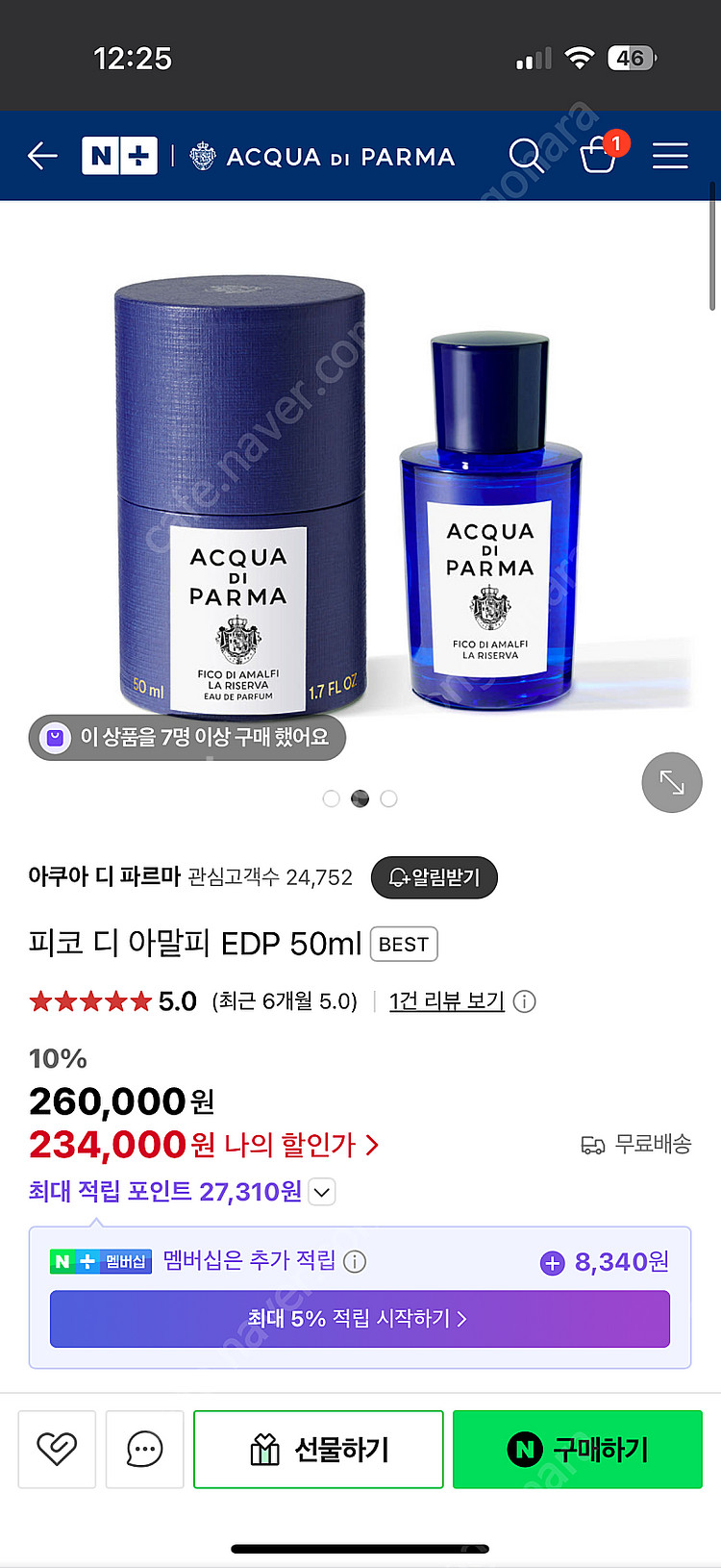721x1568 pixels.
Task: Open the 1건 리뷰 보기 link
Action: (447, 1001)
